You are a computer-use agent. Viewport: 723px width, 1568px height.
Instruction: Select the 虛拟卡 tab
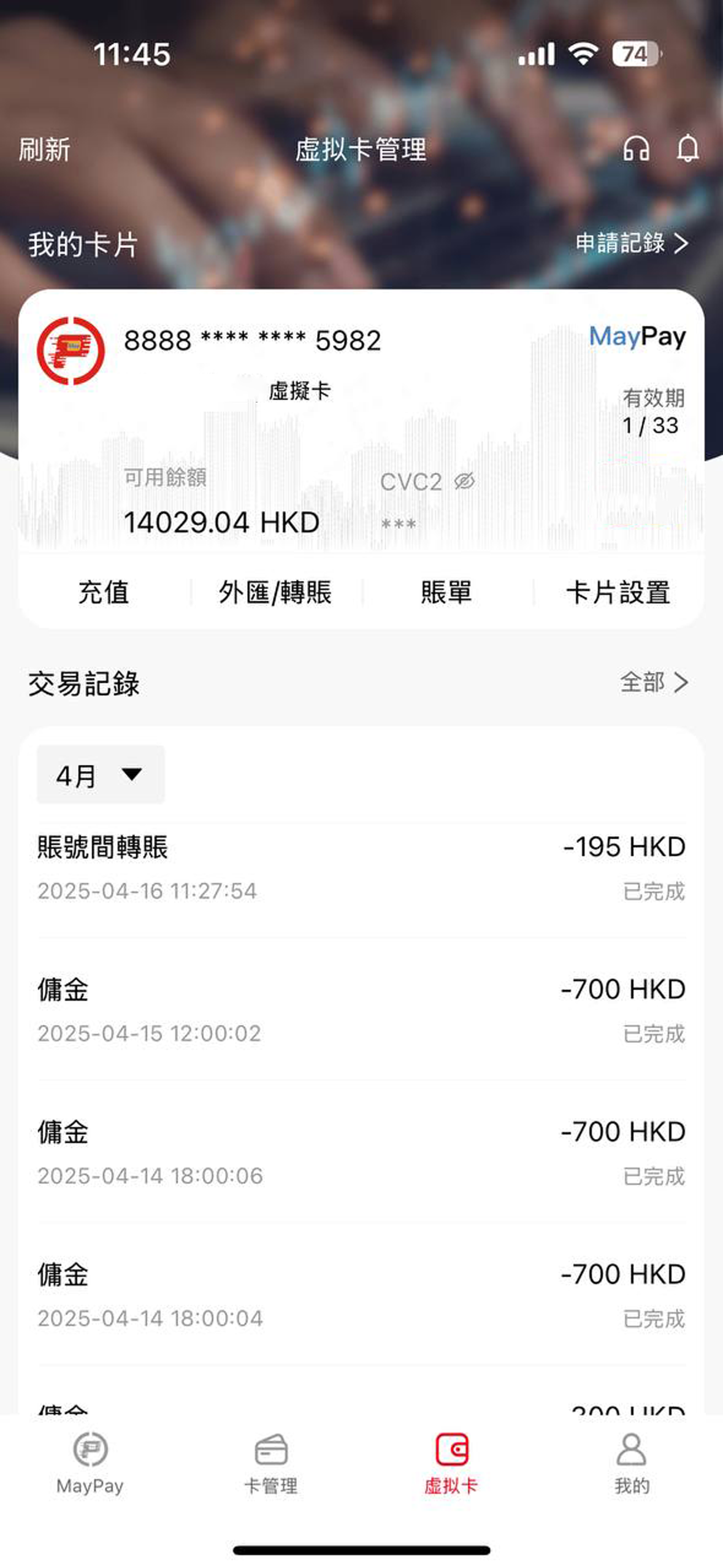(451, 1462)
